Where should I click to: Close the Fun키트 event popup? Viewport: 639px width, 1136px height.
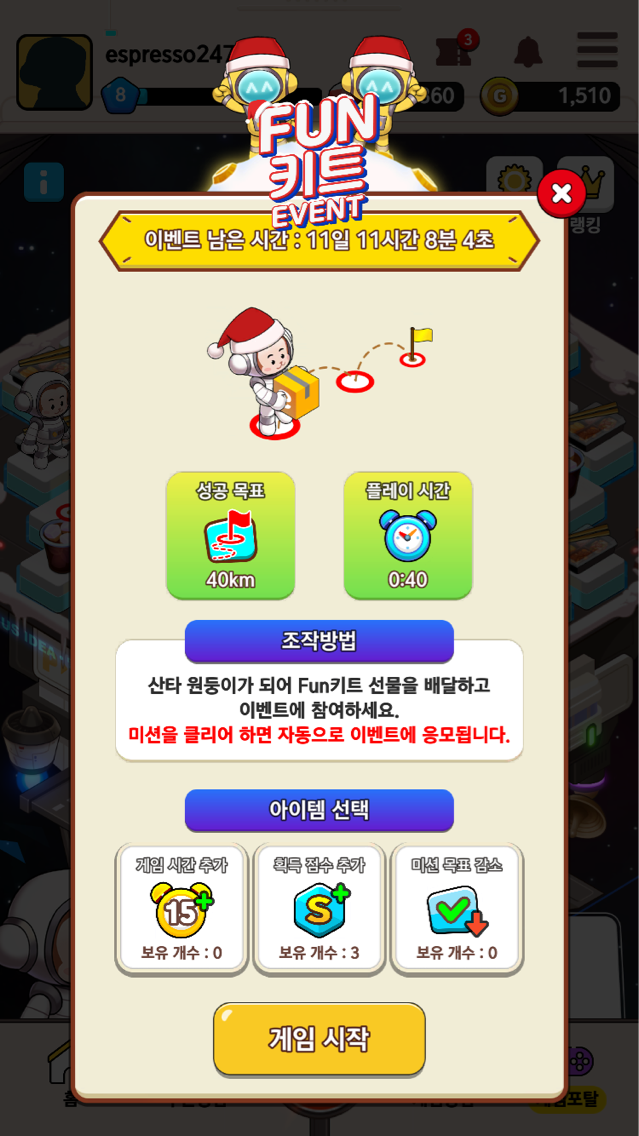562,194
